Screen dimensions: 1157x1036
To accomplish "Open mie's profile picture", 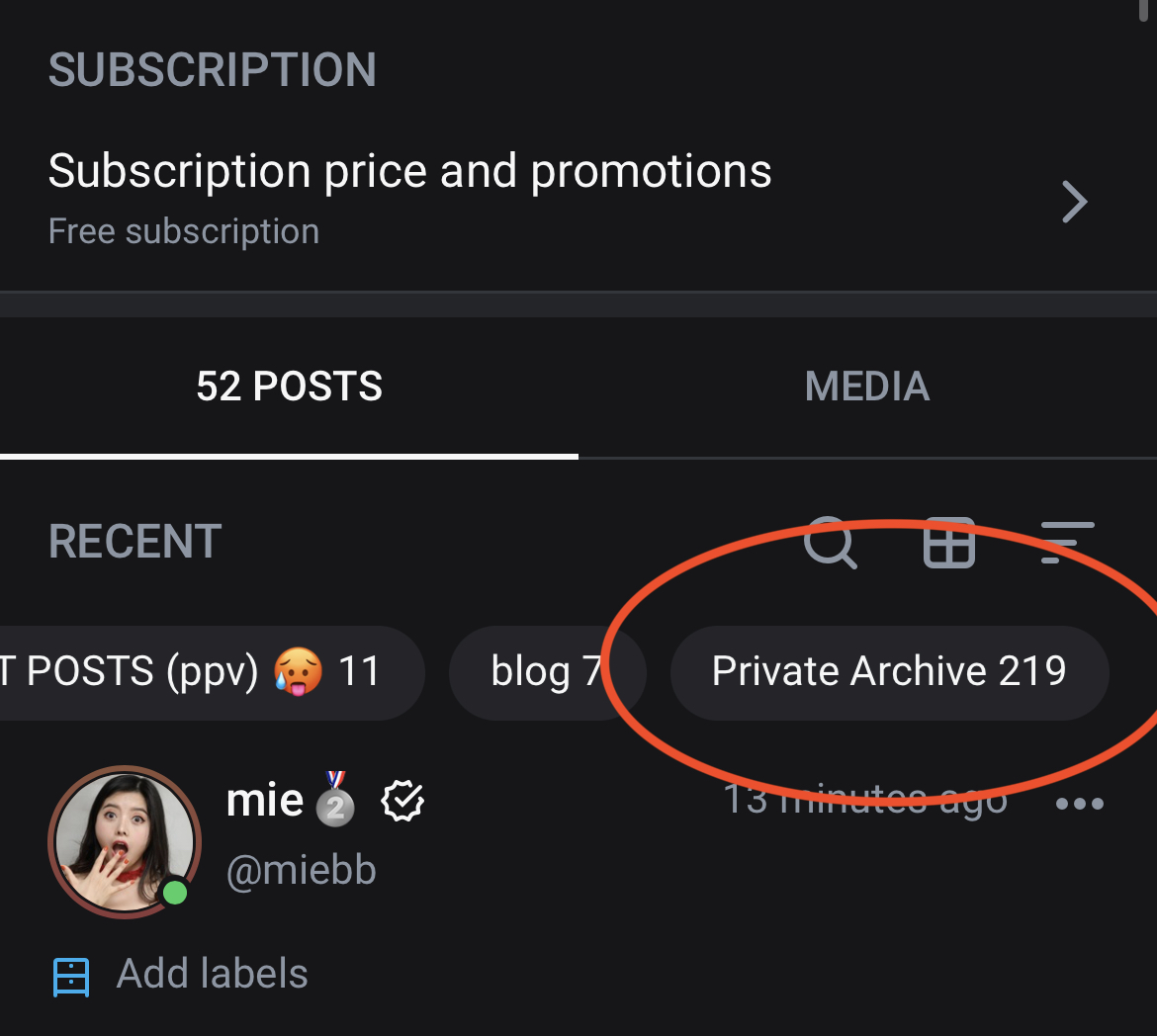I will coord(125,842).
